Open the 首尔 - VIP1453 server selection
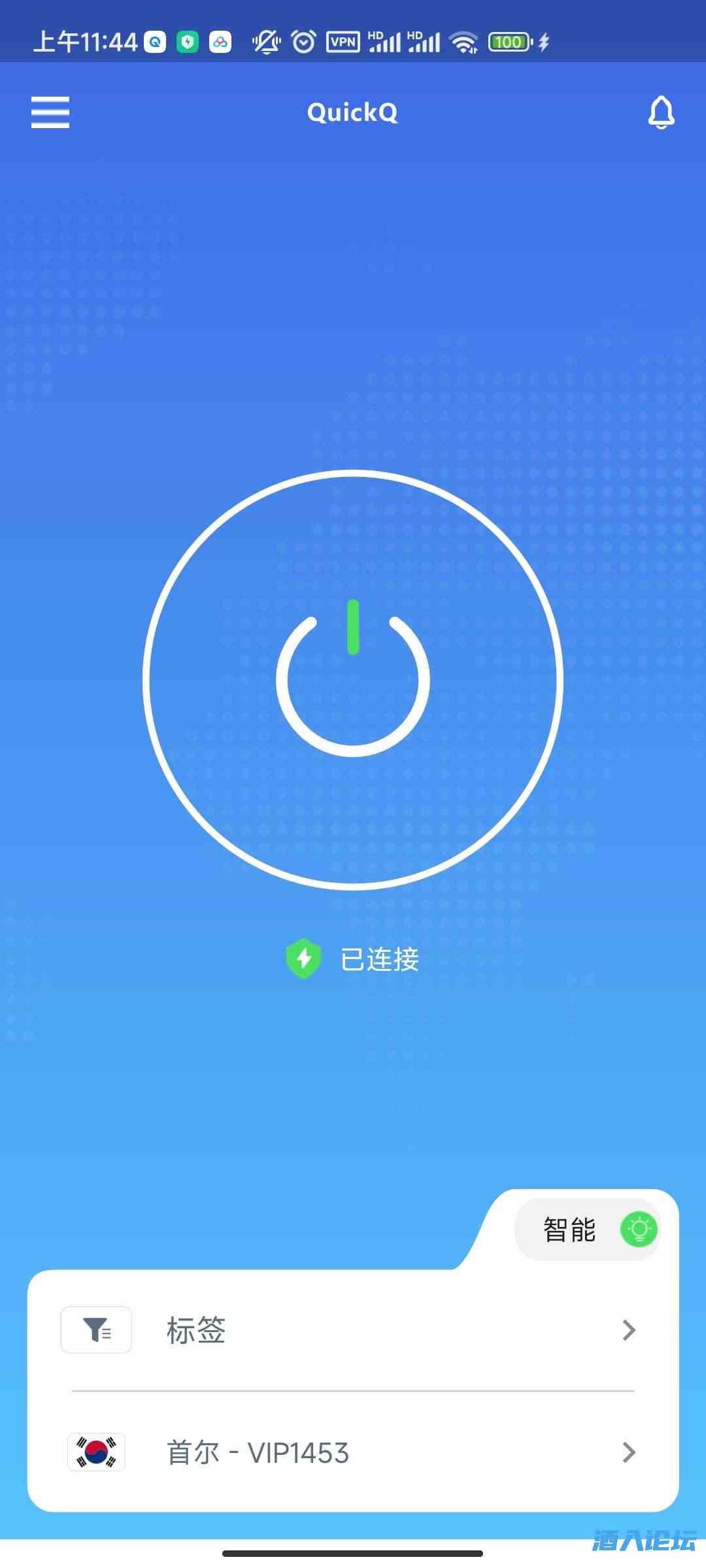 (353, 1452)
